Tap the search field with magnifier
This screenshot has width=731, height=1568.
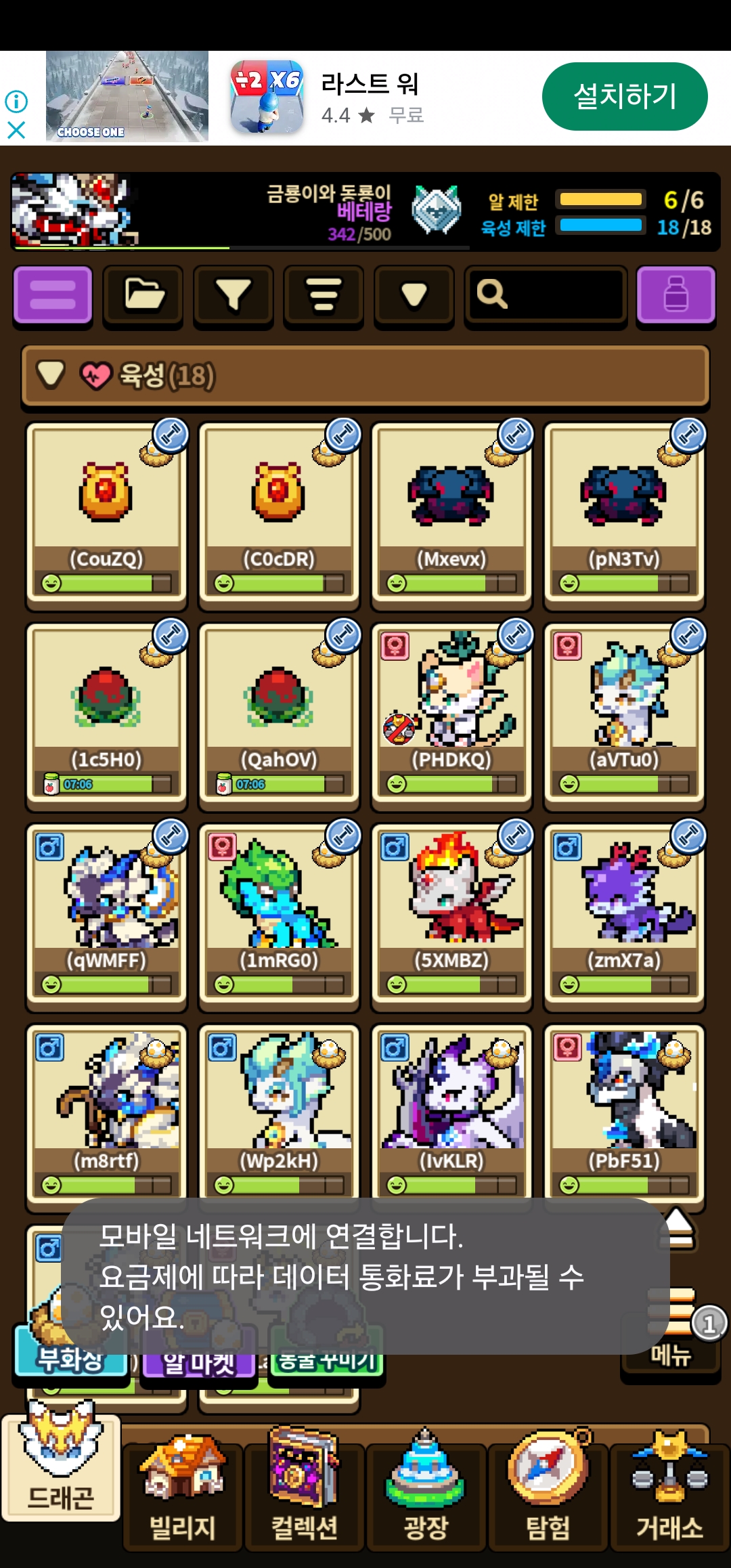pyautogui.click(x=546, y=295)
